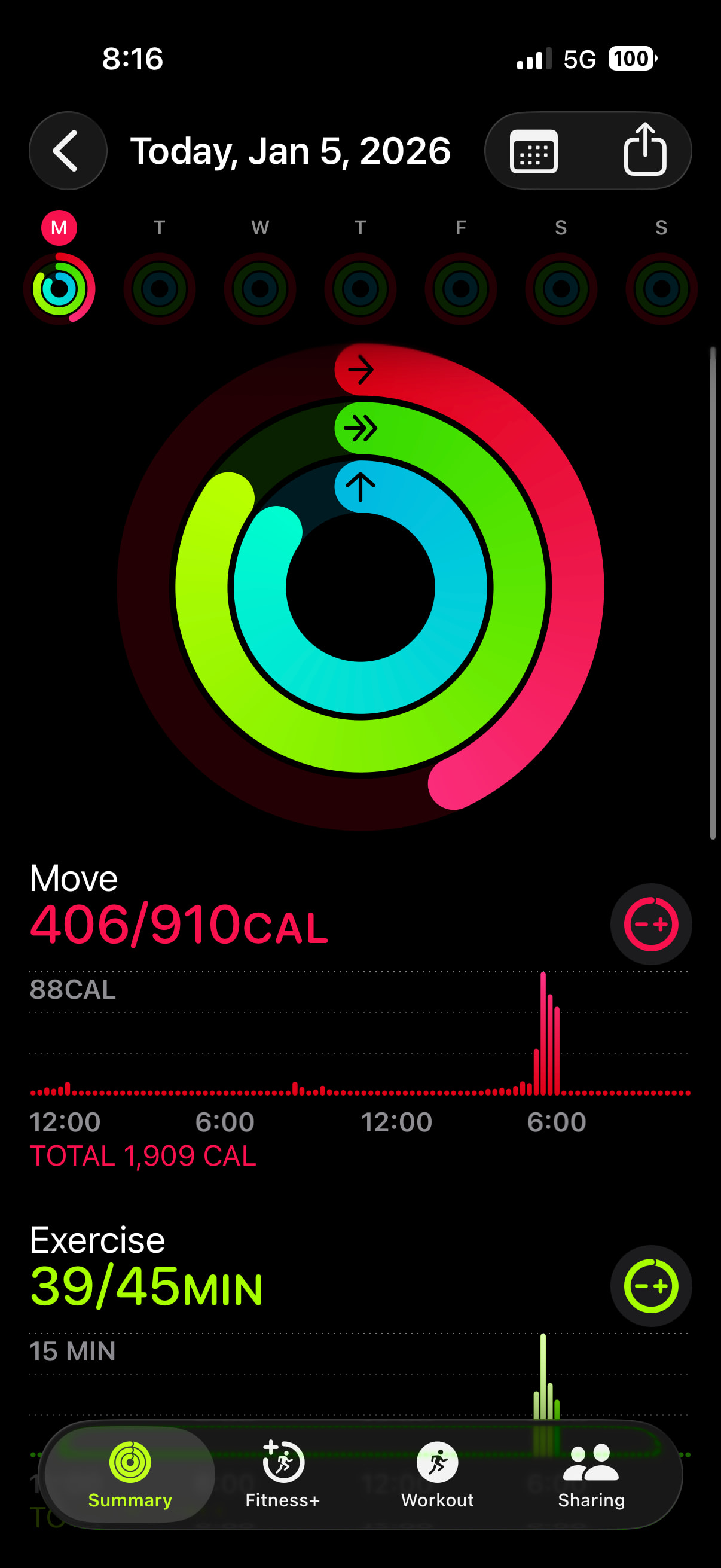The image size is (721, 1568).
Task: Adjust the Move goal
Action: click(x=650, y=924)
